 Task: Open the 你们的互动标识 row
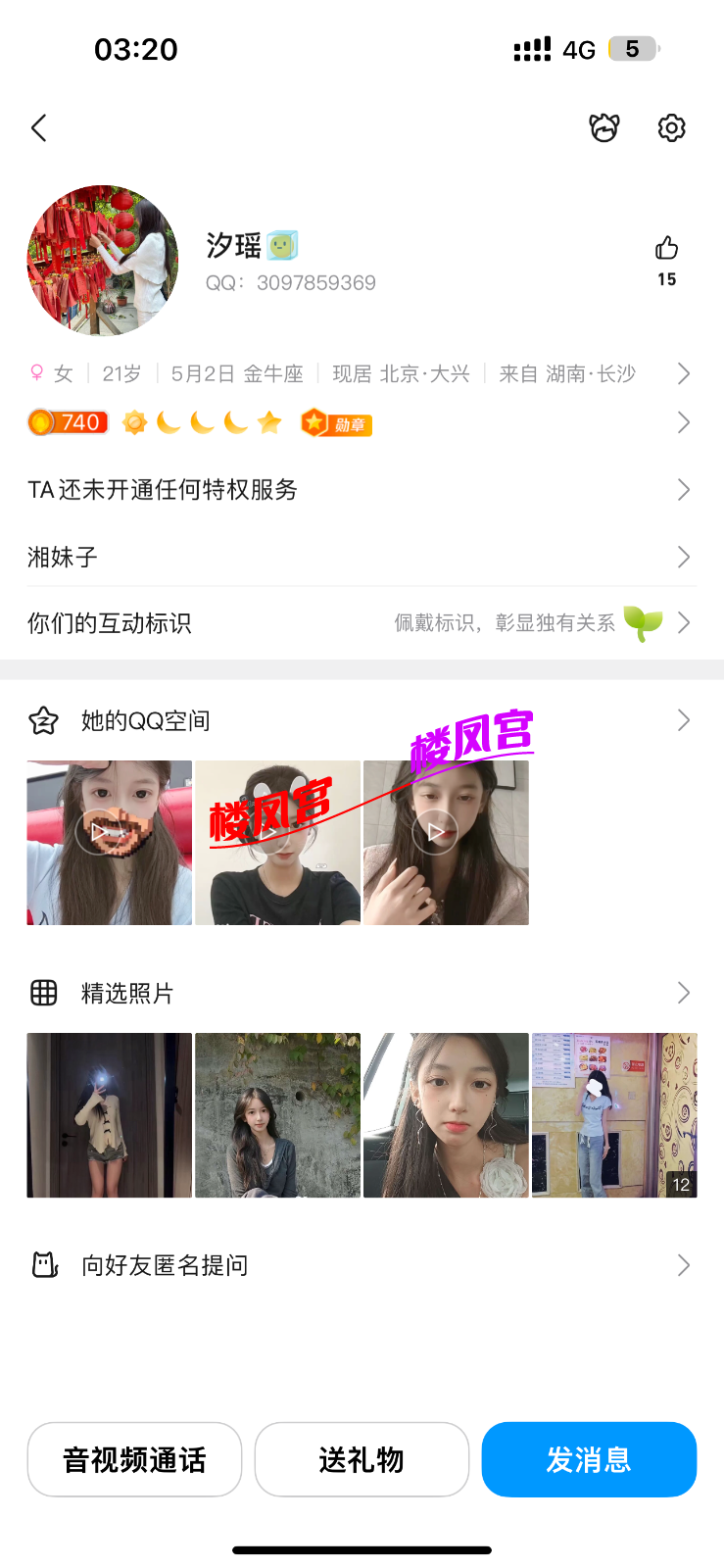tap(353, 623)
